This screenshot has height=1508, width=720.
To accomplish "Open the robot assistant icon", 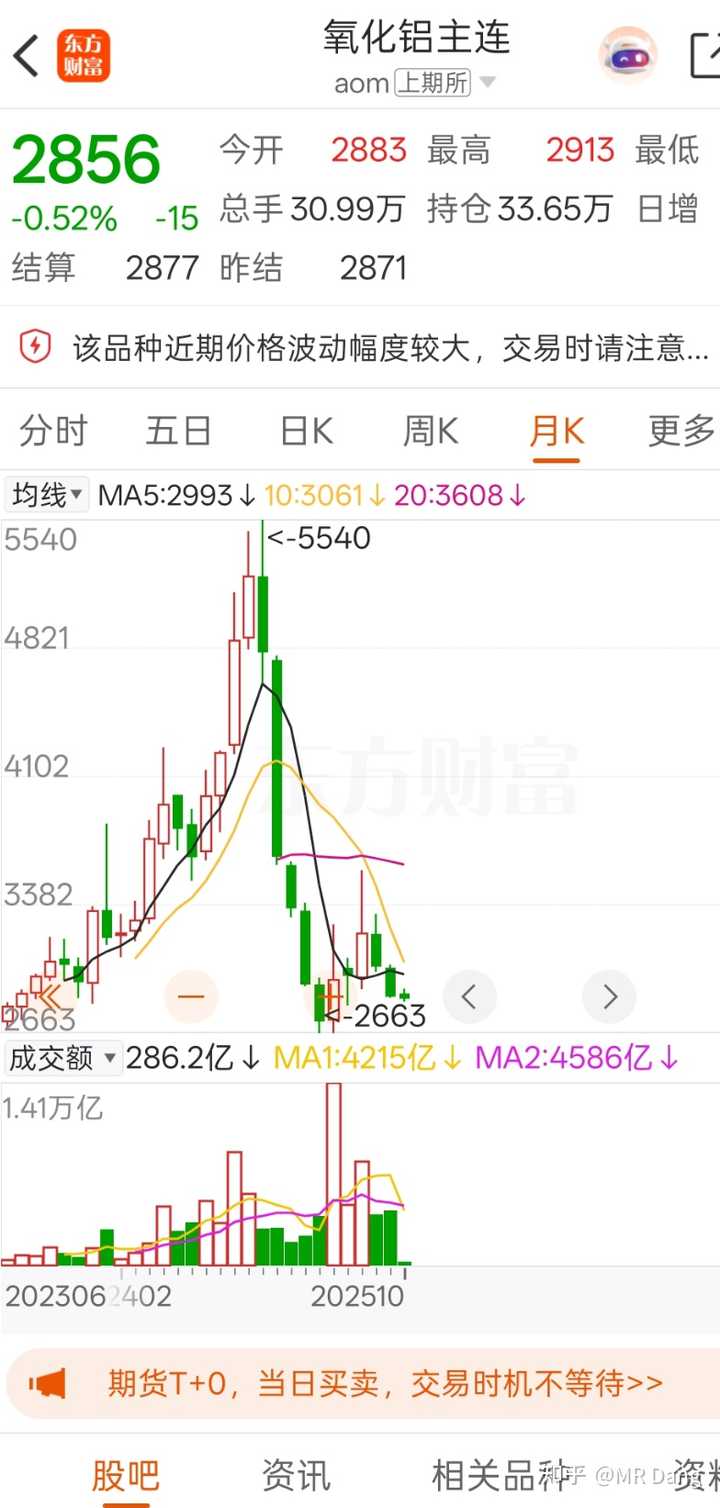I will click(627, 56).
